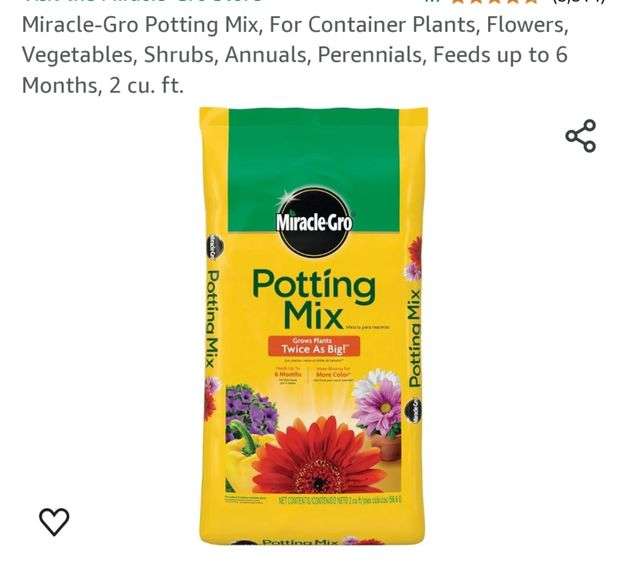Share this Miracle-Gro Potting Mix listing
The height and width of the screenshot is (576, 626).
click(580, 136)
